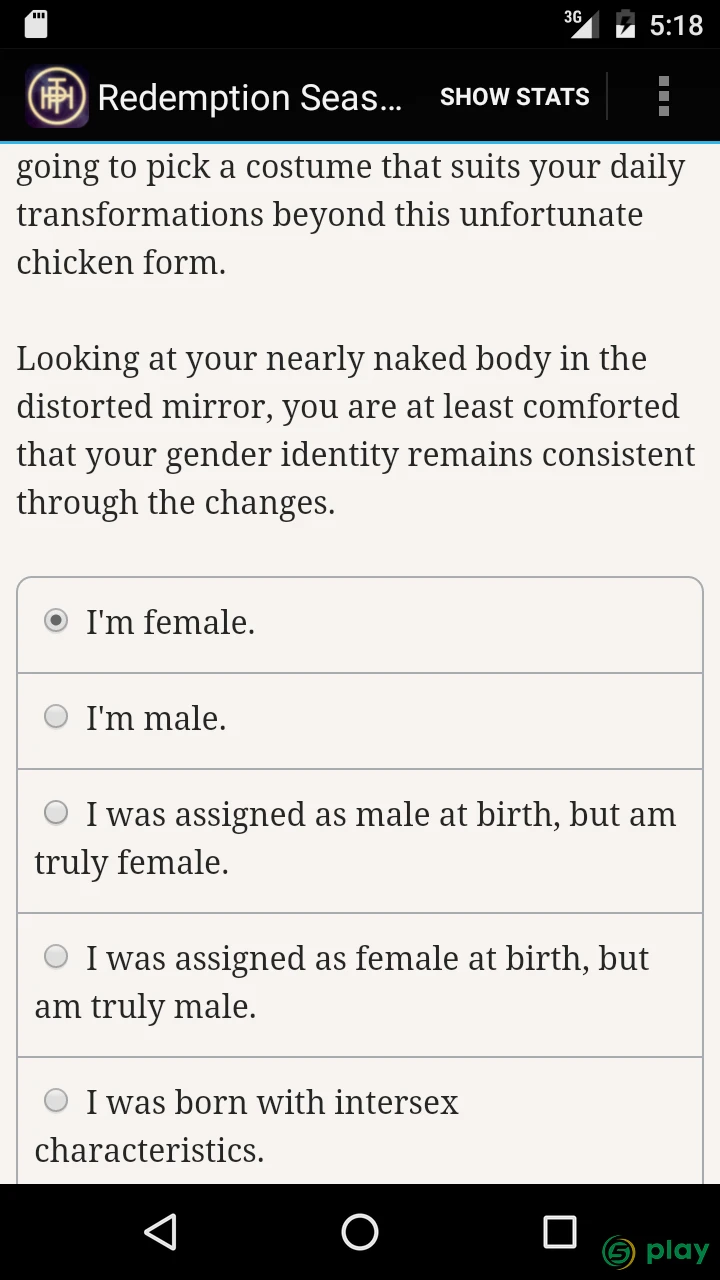Go to the home screen

point(360,1232)
